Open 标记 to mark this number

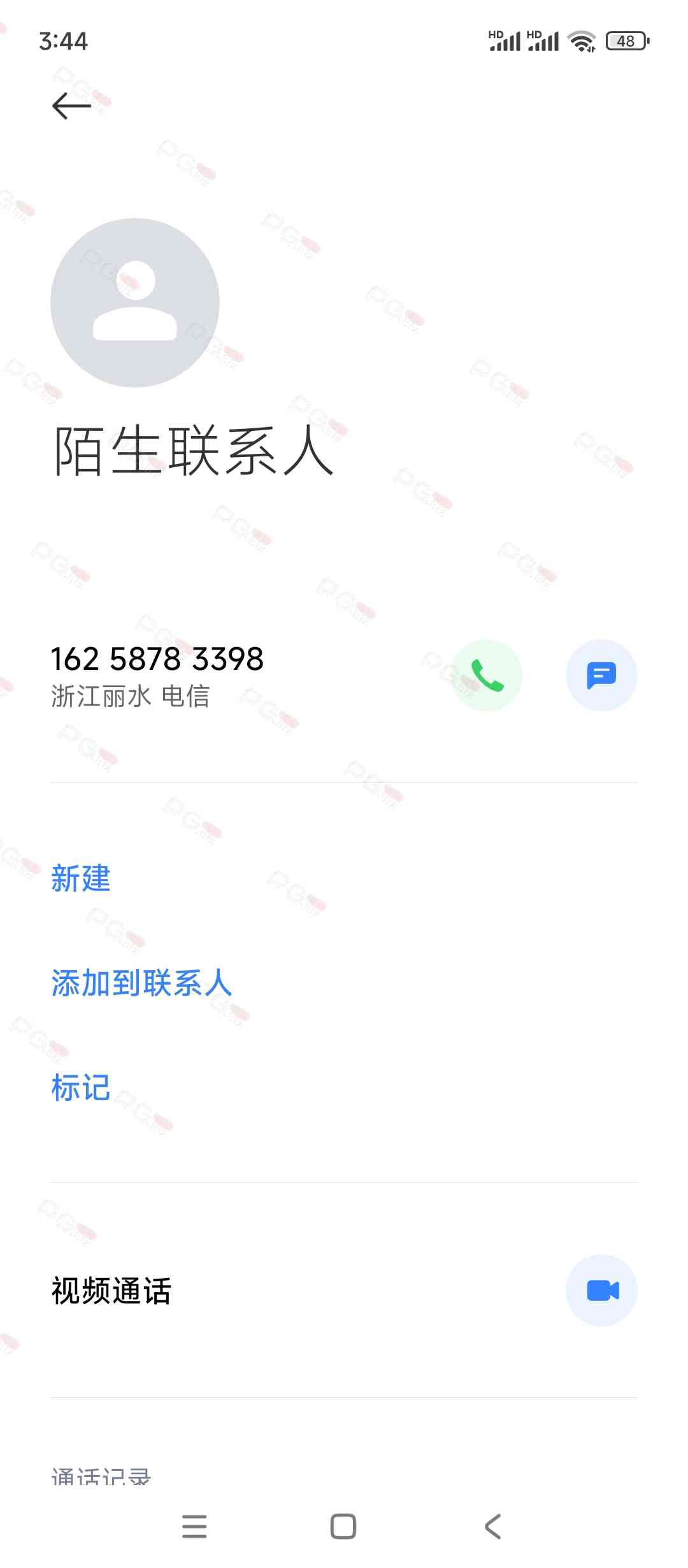[81, 1088]
